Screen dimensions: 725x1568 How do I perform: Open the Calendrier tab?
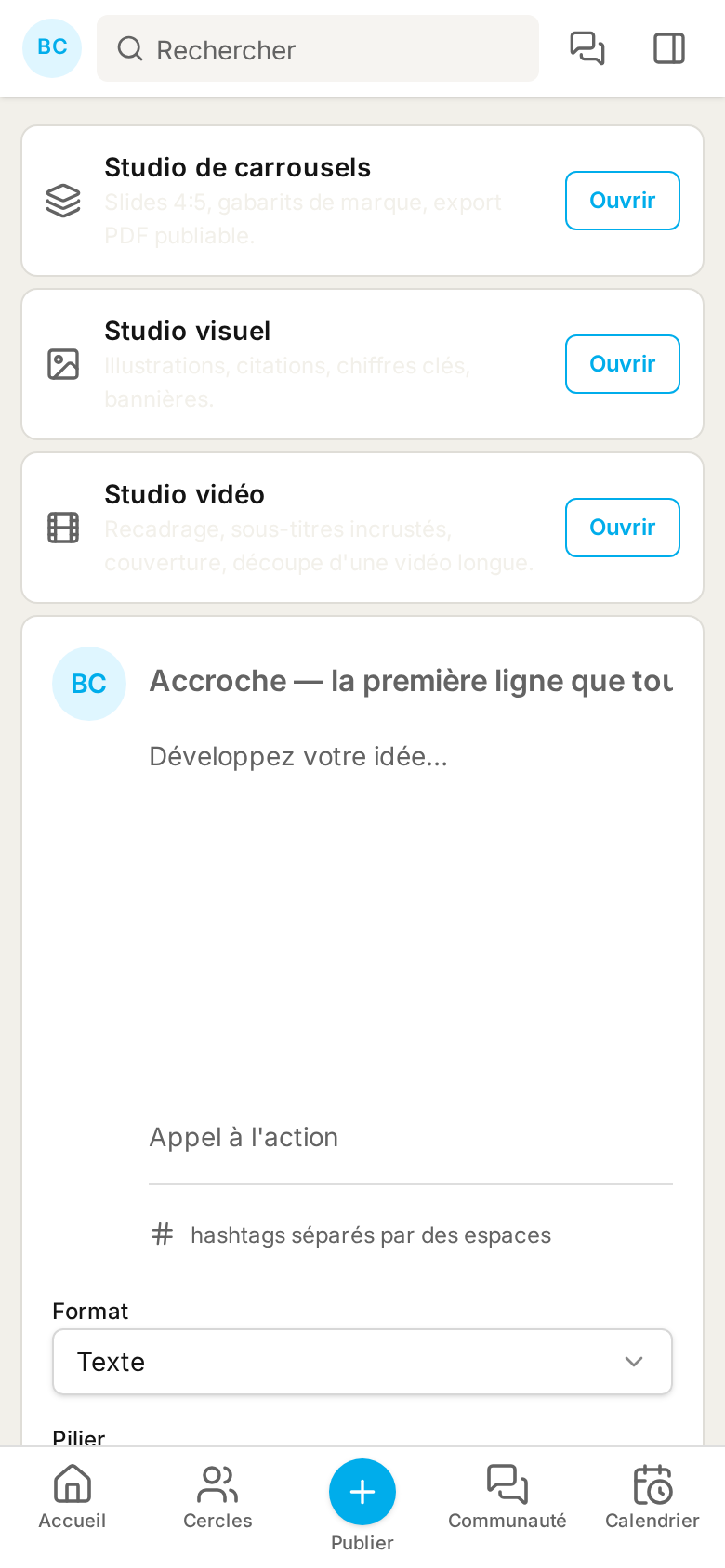652,1497
